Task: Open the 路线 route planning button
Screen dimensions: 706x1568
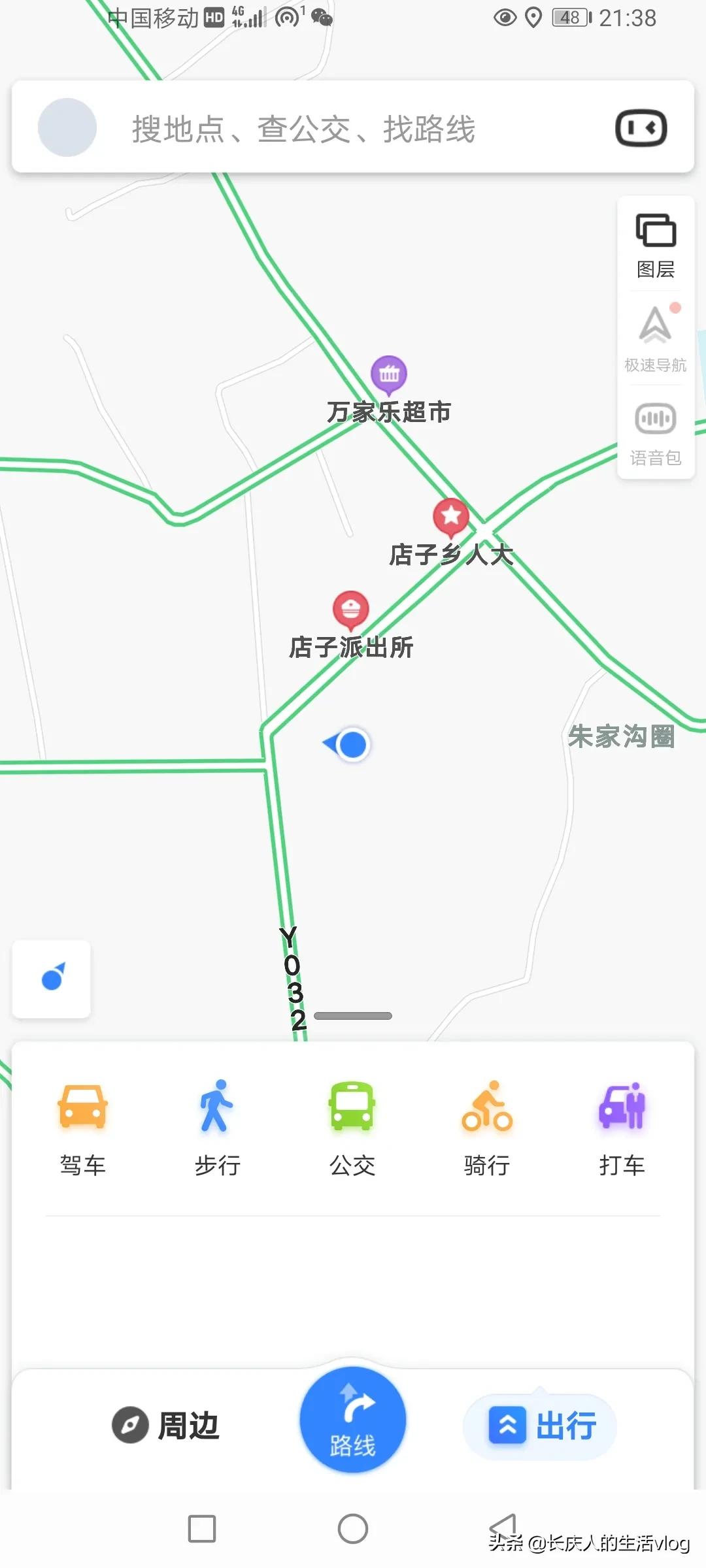Action: point(352,1421)
